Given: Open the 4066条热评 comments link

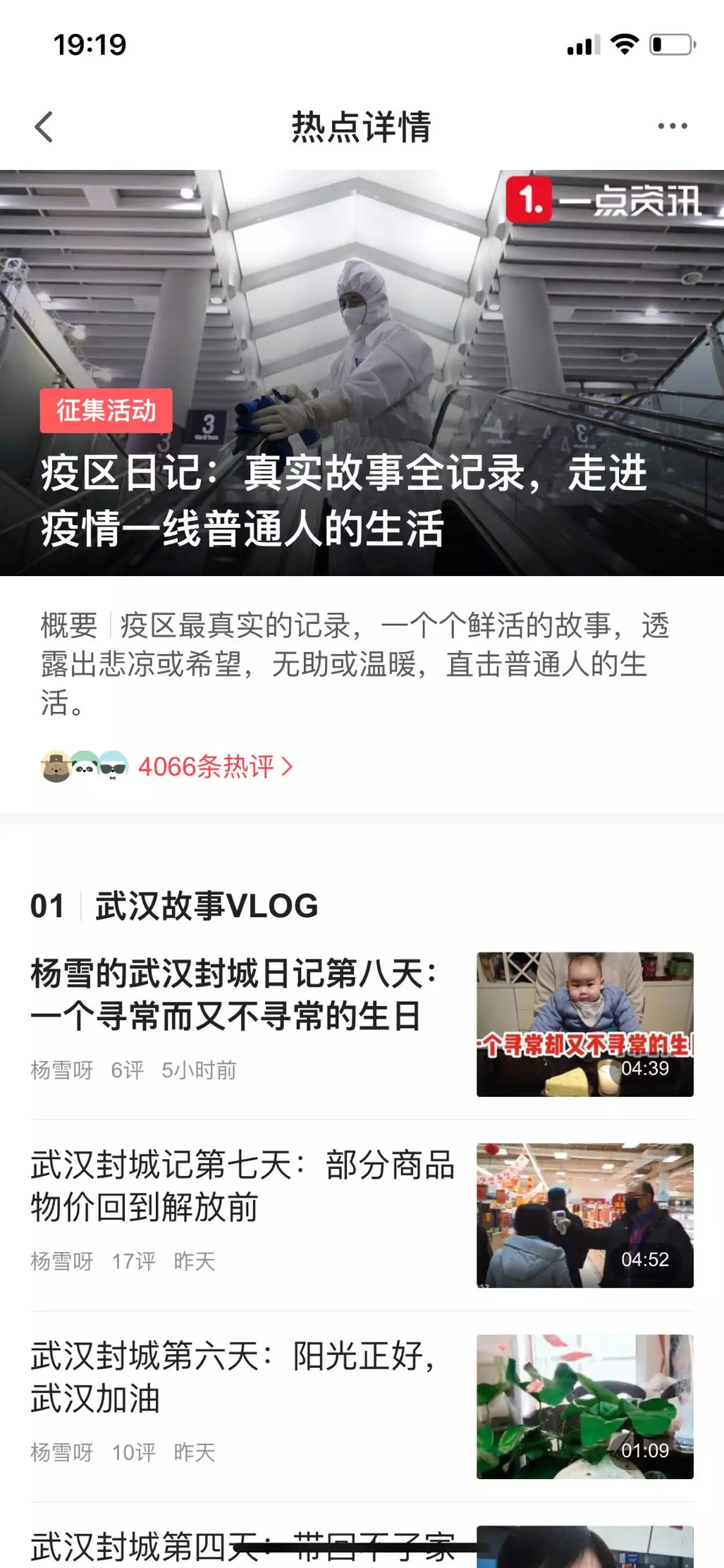Looking at the screenshot, I should tap(215, 766).
